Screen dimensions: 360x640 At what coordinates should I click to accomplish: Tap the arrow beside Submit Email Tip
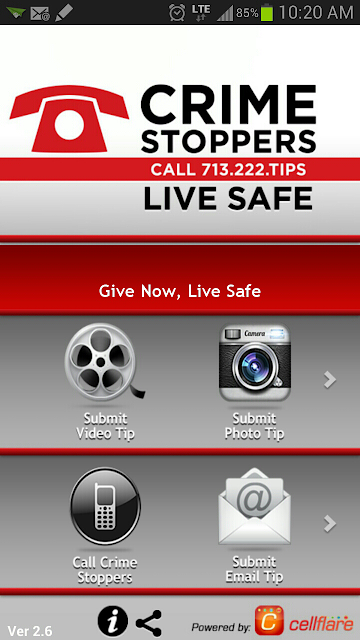click(x=330, y=524)
